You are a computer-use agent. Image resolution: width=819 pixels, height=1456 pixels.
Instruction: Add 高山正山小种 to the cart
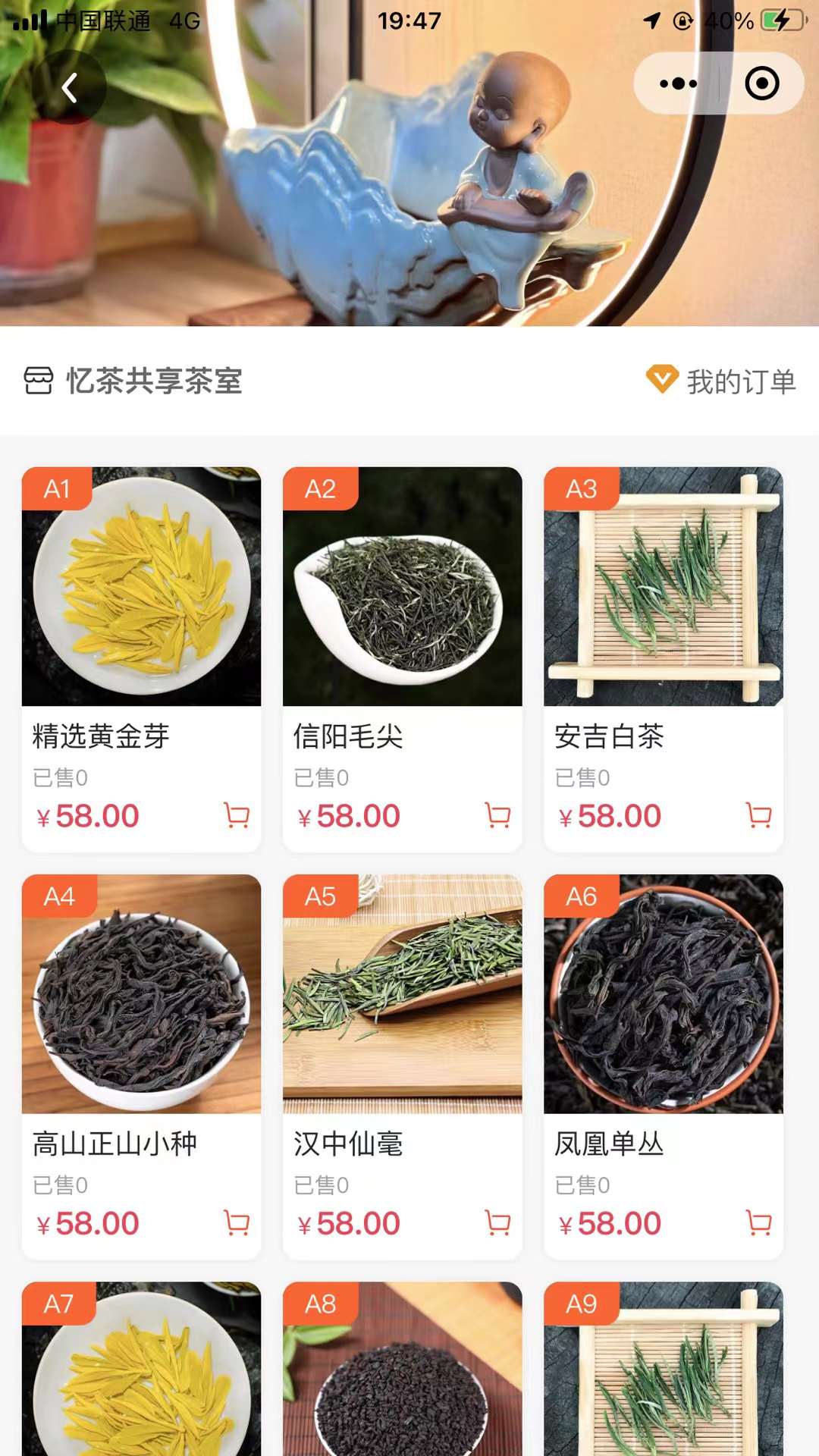click(237, 1222)
